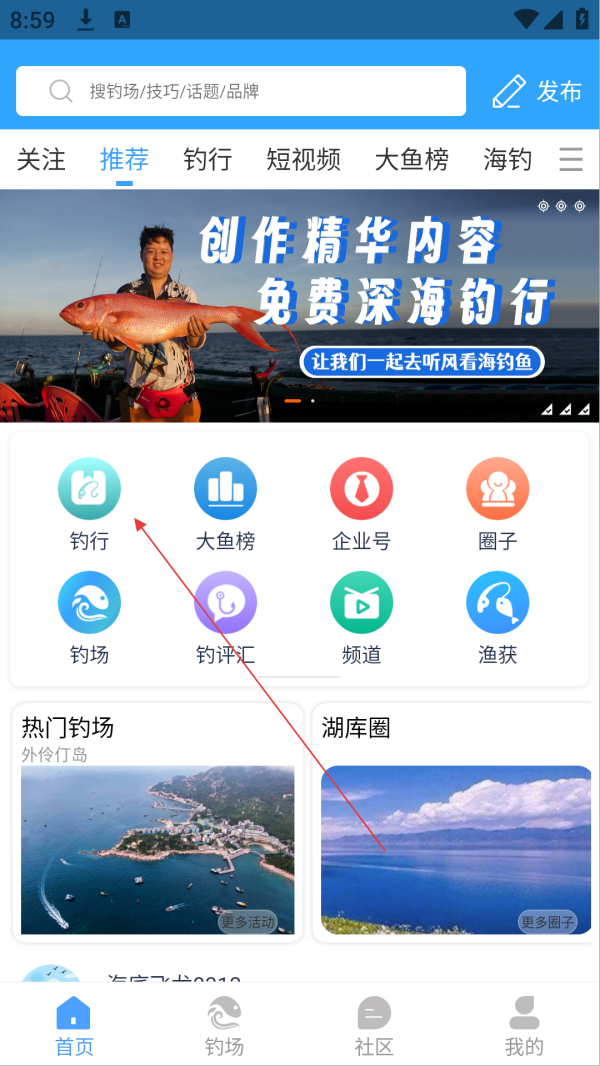600x1066 pixels.
Task: Open the 海钓 tab
Action: click(x=507, y=159)
